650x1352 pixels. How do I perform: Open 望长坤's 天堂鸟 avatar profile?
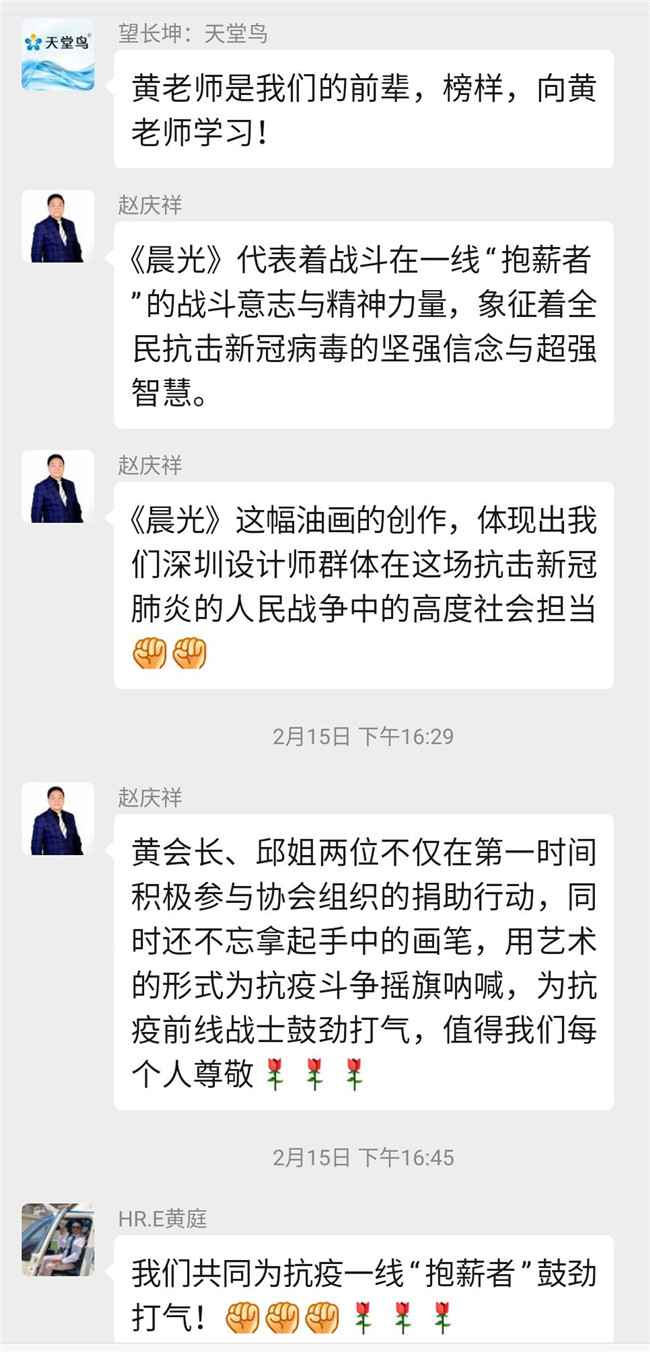[58, 55]
